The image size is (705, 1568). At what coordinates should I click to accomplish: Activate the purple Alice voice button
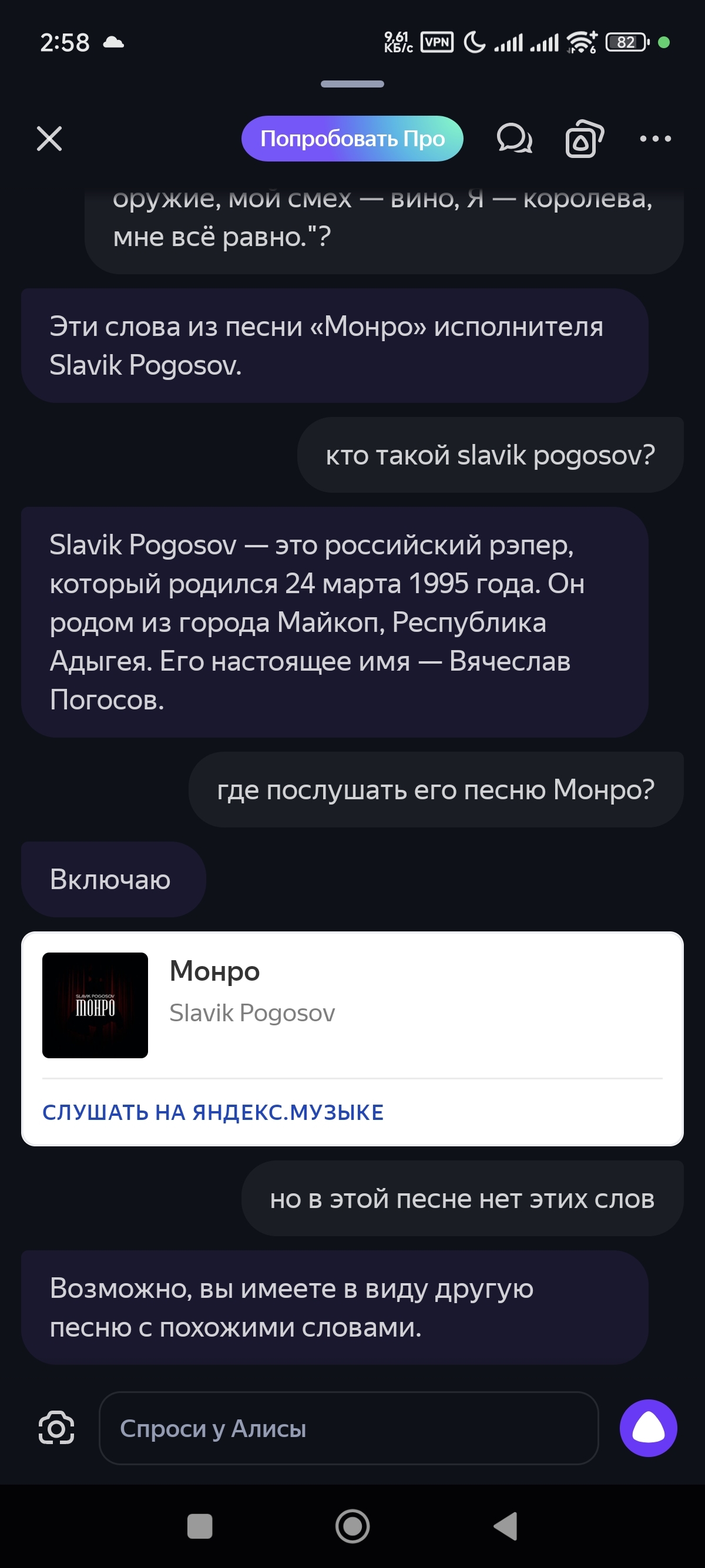649,1428
